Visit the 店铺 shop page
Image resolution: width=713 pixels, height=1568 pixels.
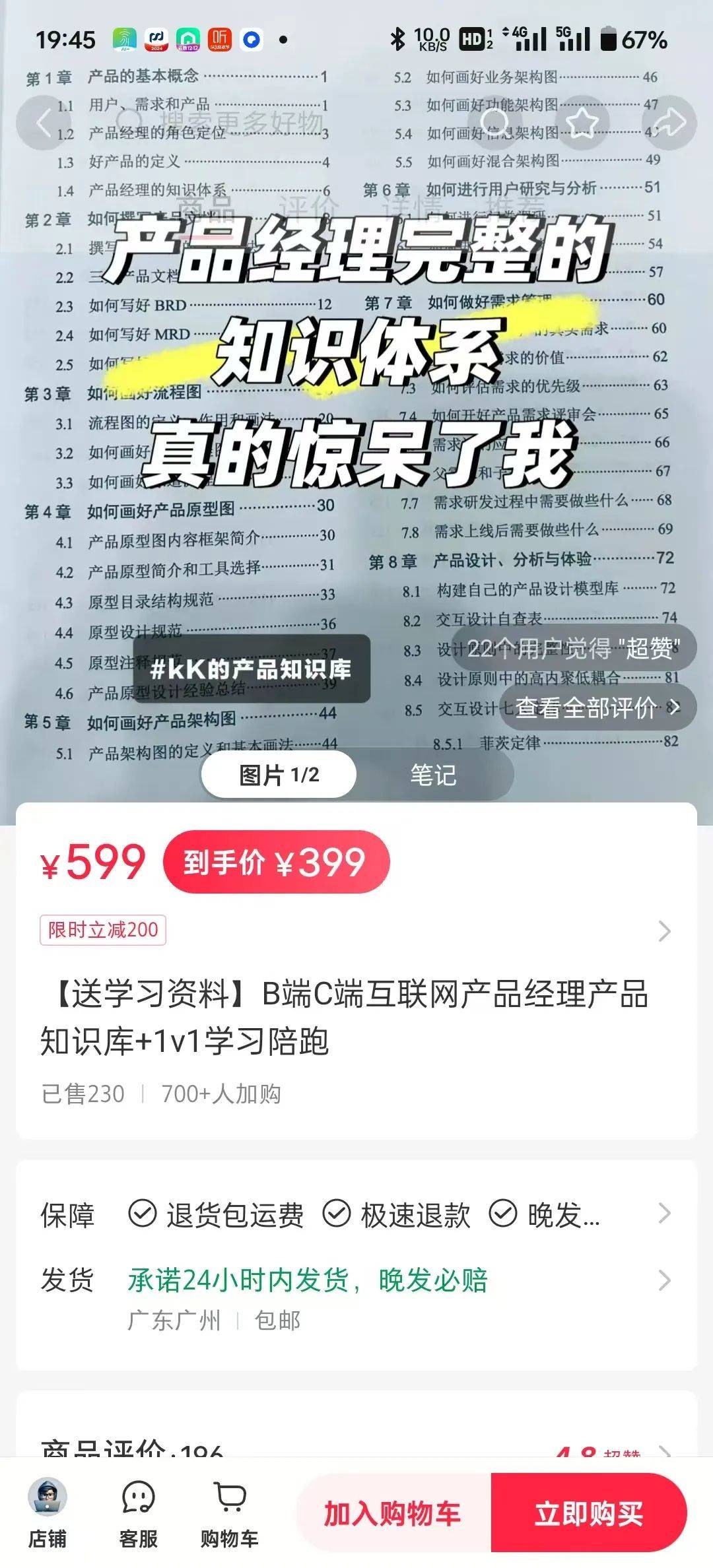(47, 1513)
